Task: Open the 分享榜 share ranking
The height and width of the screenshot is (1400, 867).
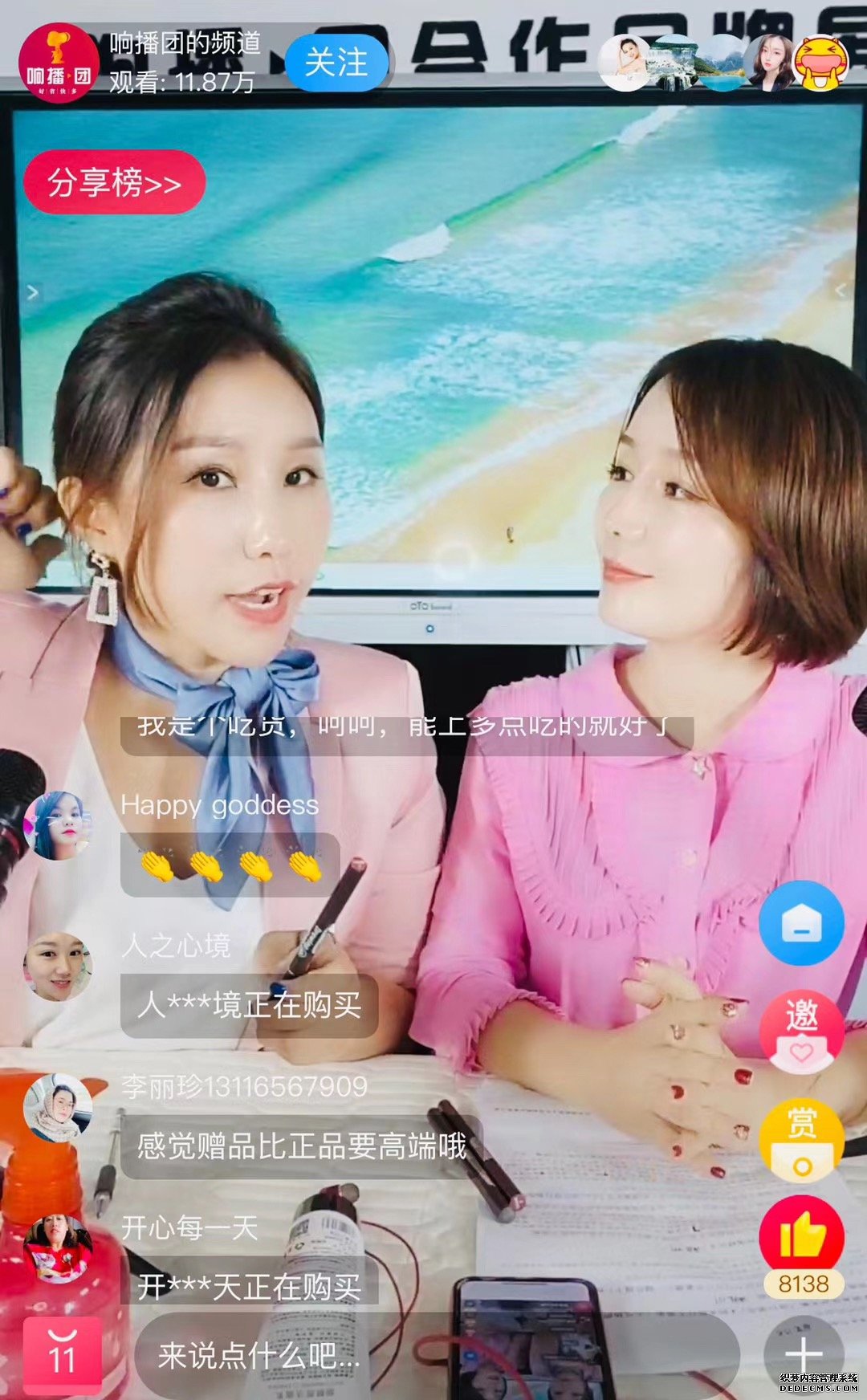Action: (x=114, y=182)
